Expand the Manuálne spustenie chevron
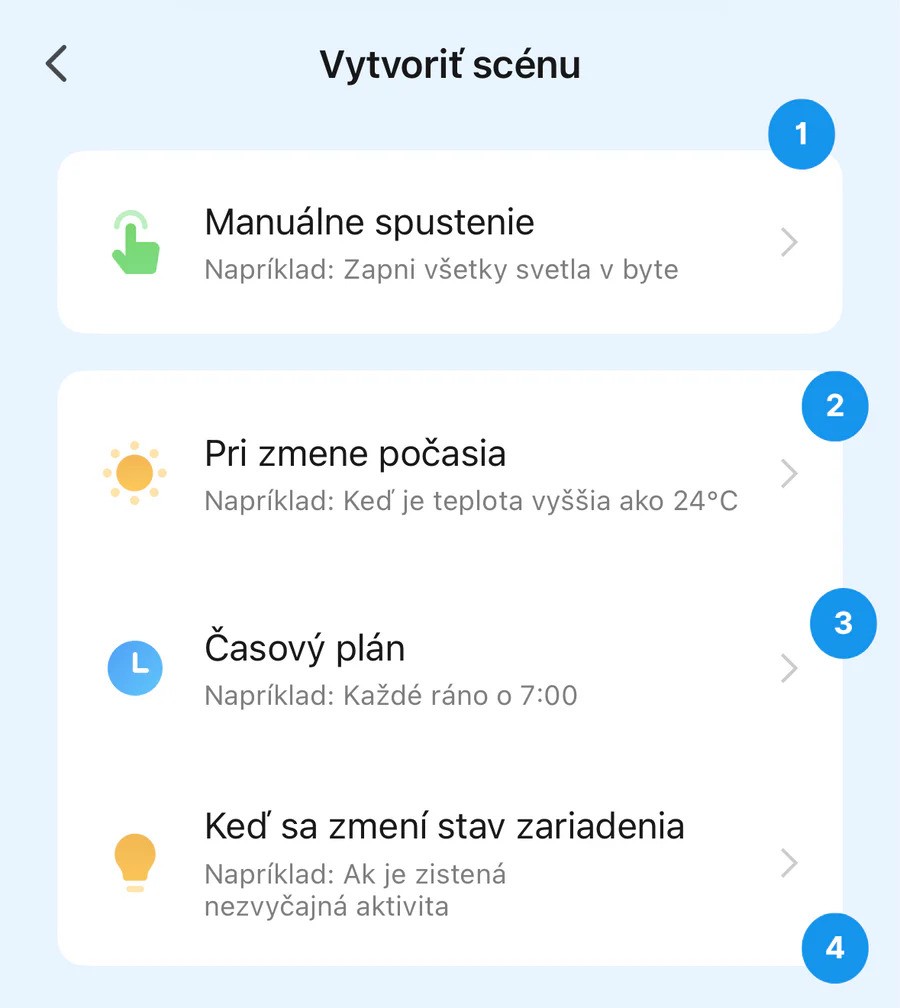This screenshot has width=900, height=1008. pos(789,241)
